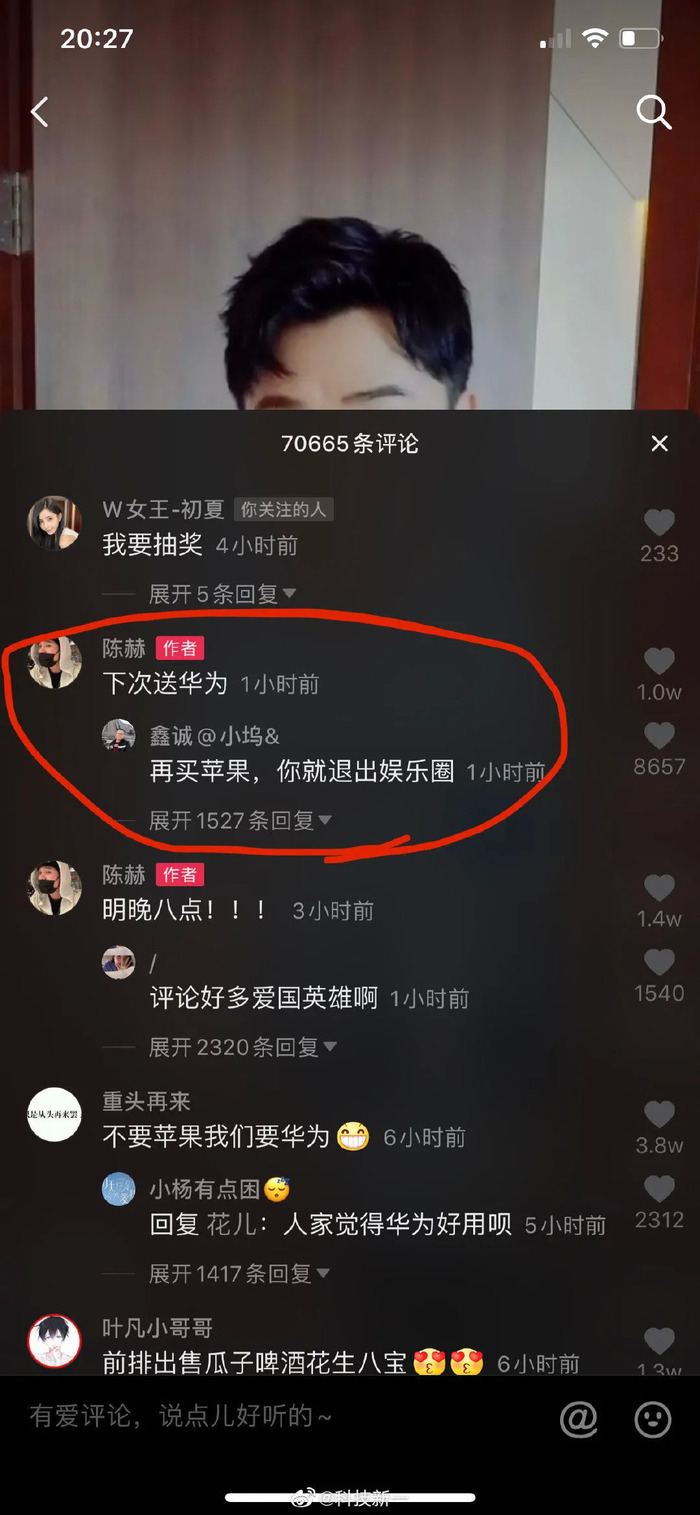Close the comments panel

659,443
